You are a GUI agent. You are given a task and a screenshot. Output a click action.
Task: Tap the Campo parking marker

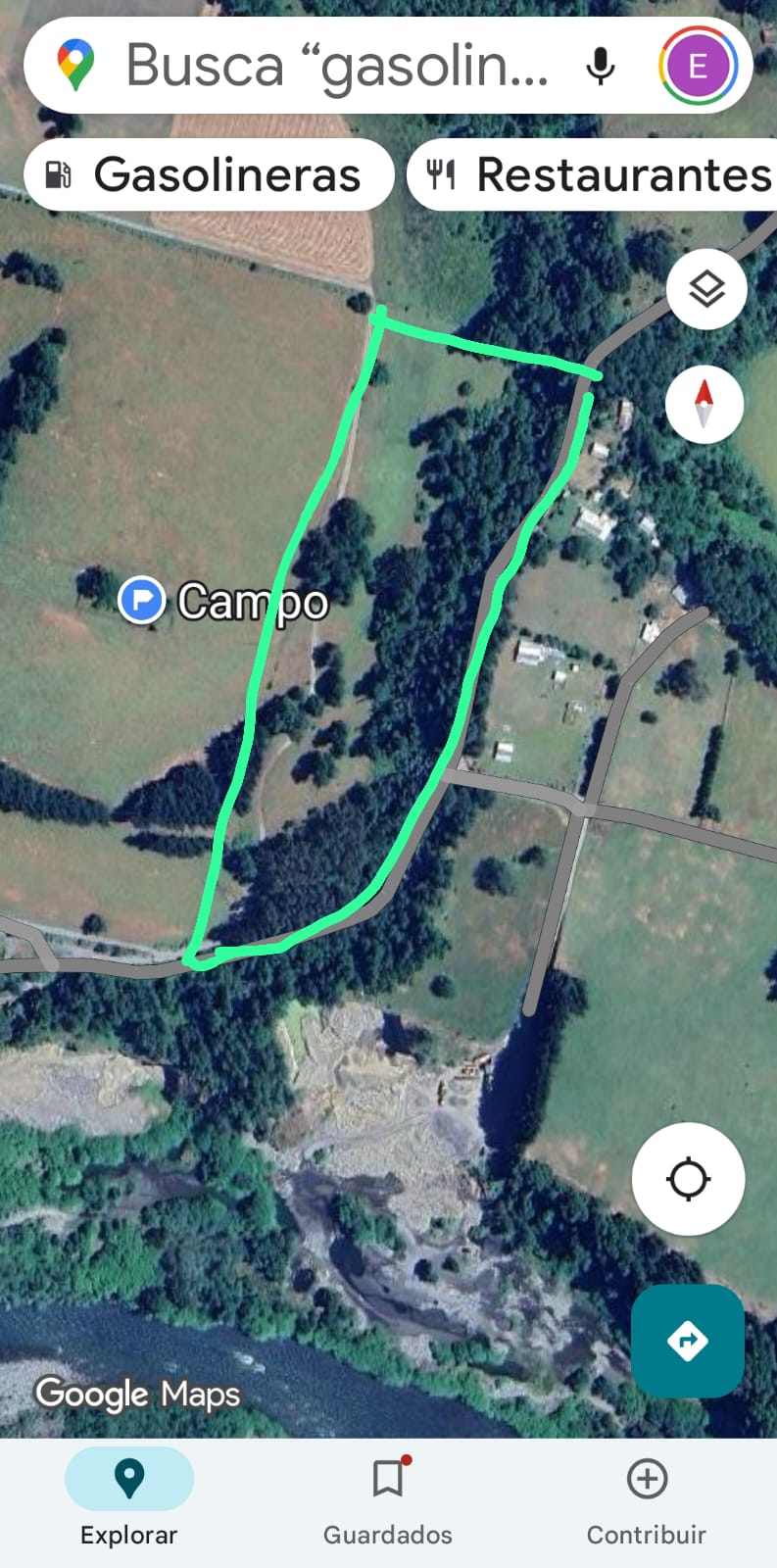coord(142,600)
